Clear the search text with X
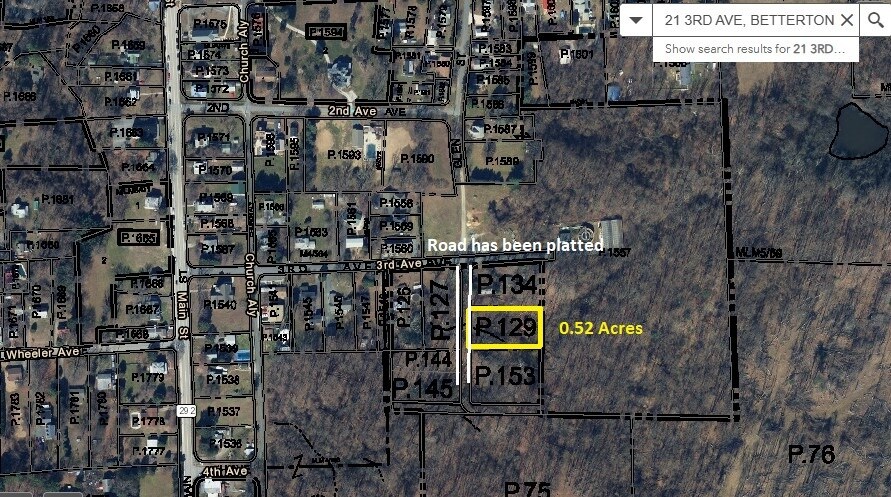This screenshot has height=497, width=891. pos(847,20)
